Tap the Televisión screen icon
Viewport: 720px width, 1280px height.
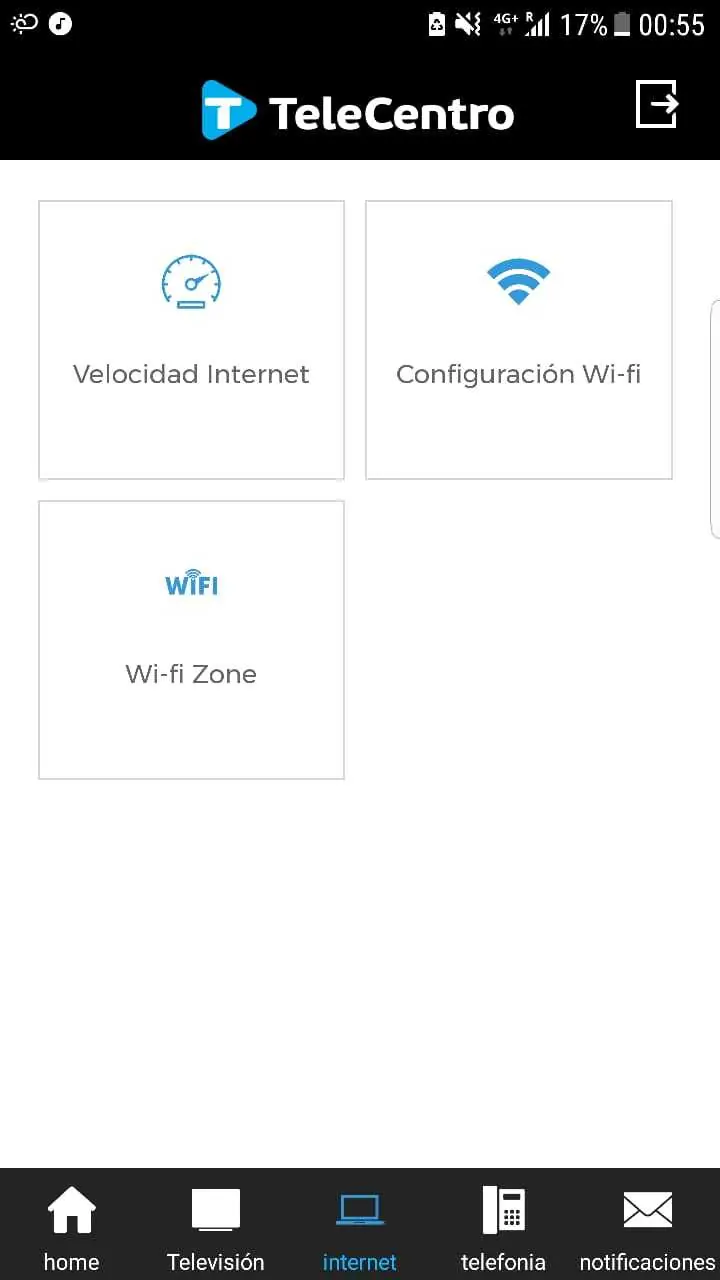(215, 1207)
